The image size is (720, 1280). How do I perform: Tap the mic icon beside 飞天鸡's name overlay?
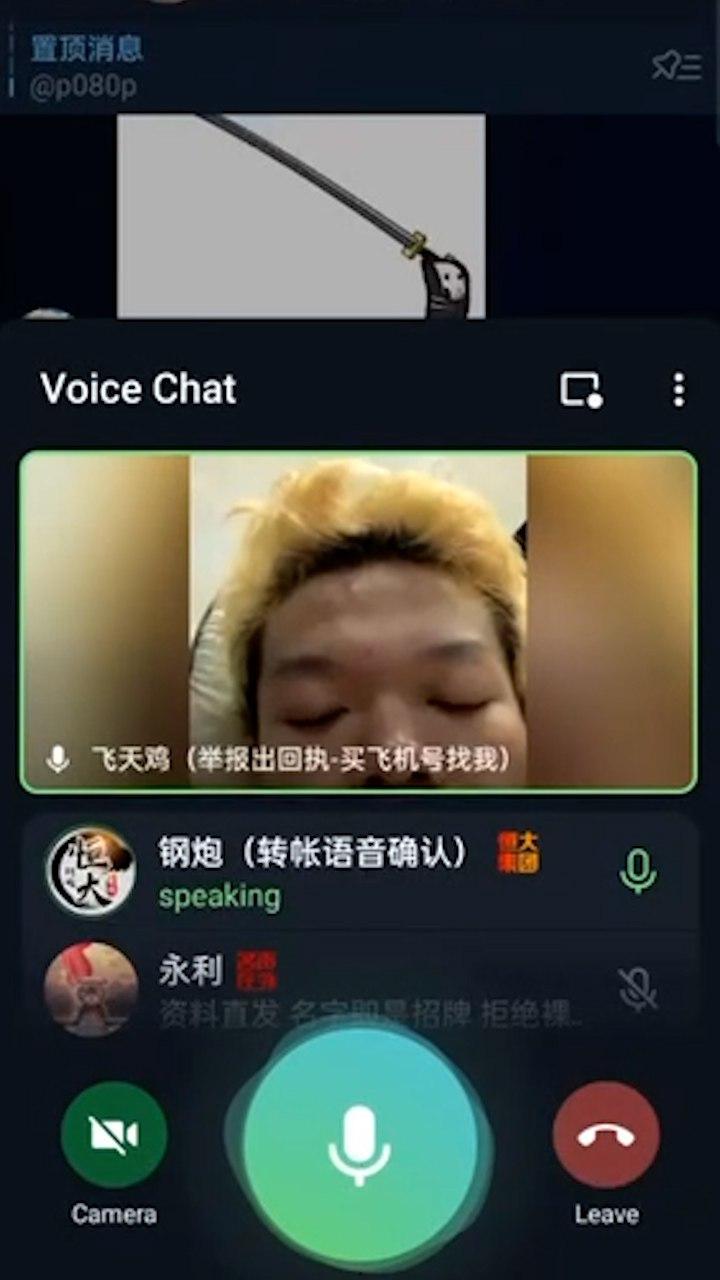[x=57, y=758]
